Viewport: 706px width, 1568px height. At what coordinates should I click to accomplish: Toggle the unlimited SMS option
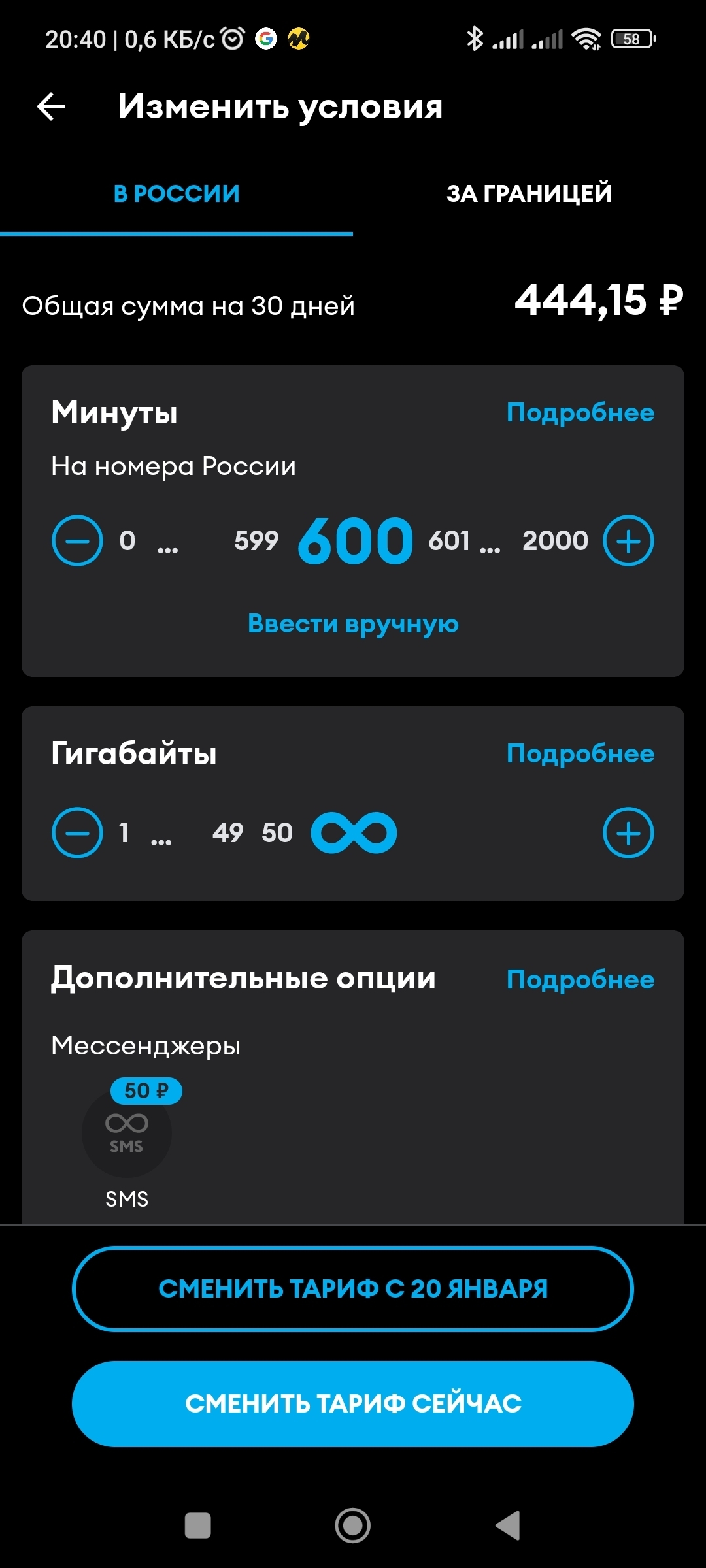coord(127,1133)
